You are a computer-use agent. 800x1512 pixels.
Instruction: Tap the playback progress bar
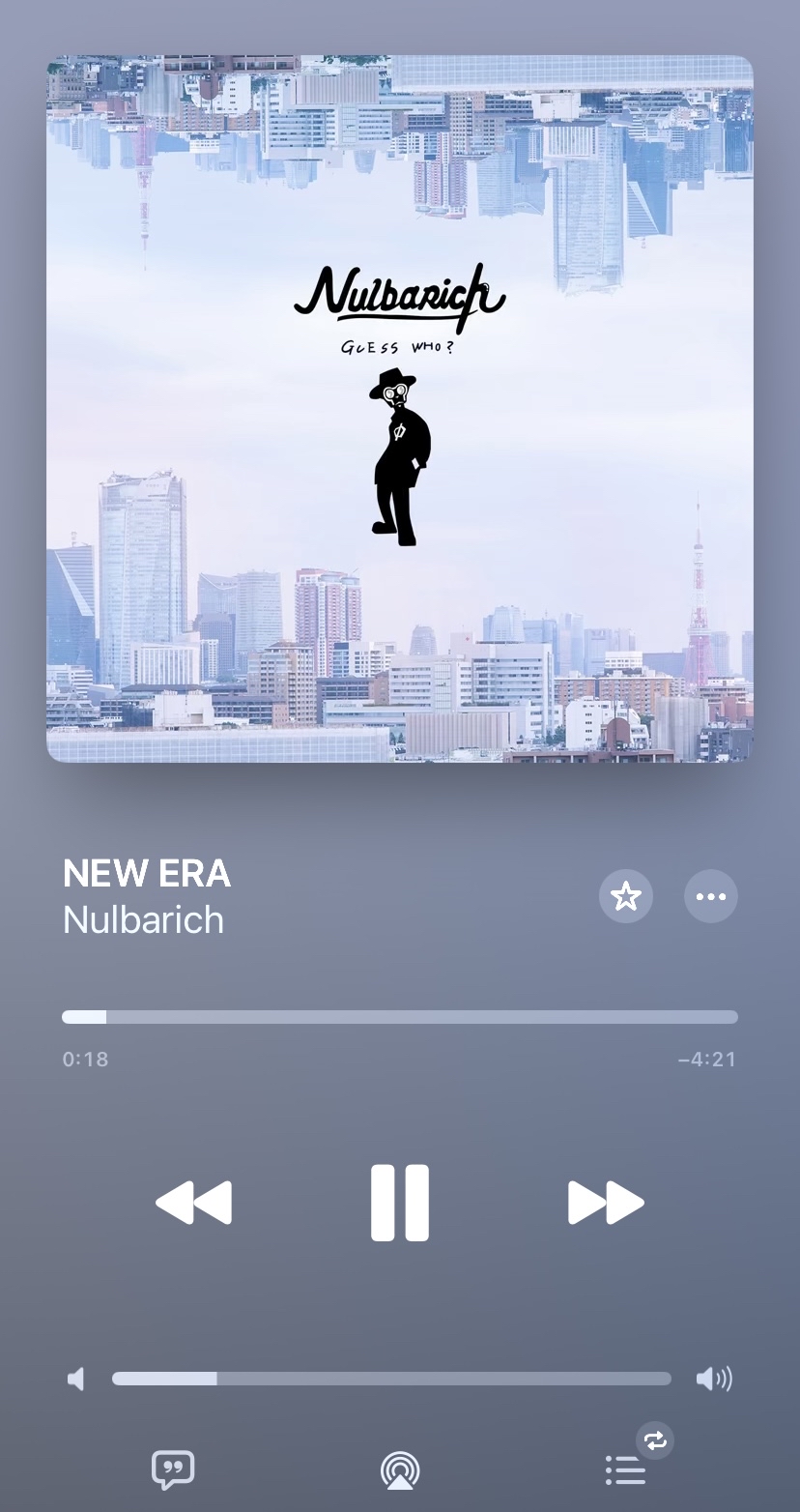coord(400,1017)
